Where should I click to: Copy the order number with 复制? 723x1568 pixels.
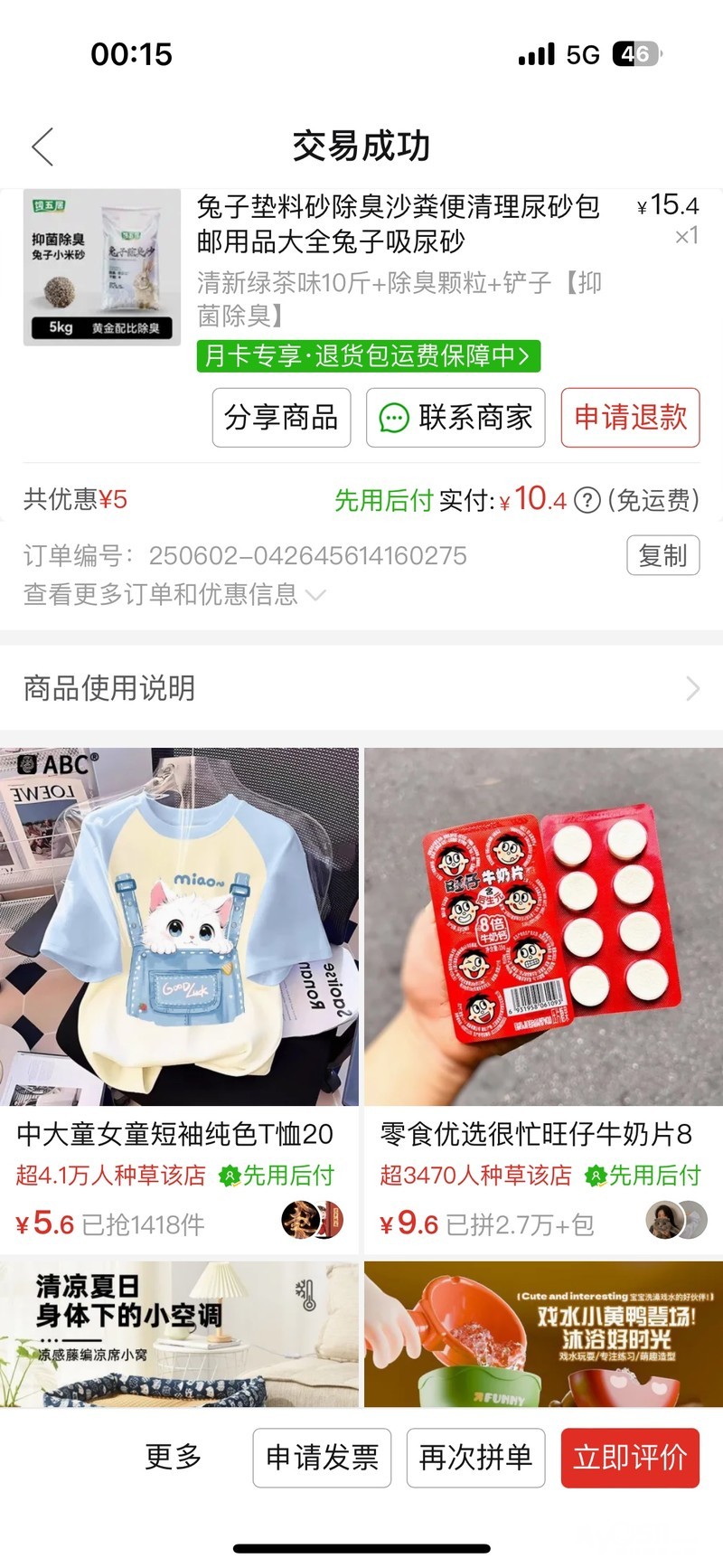[x=662, y=555]
